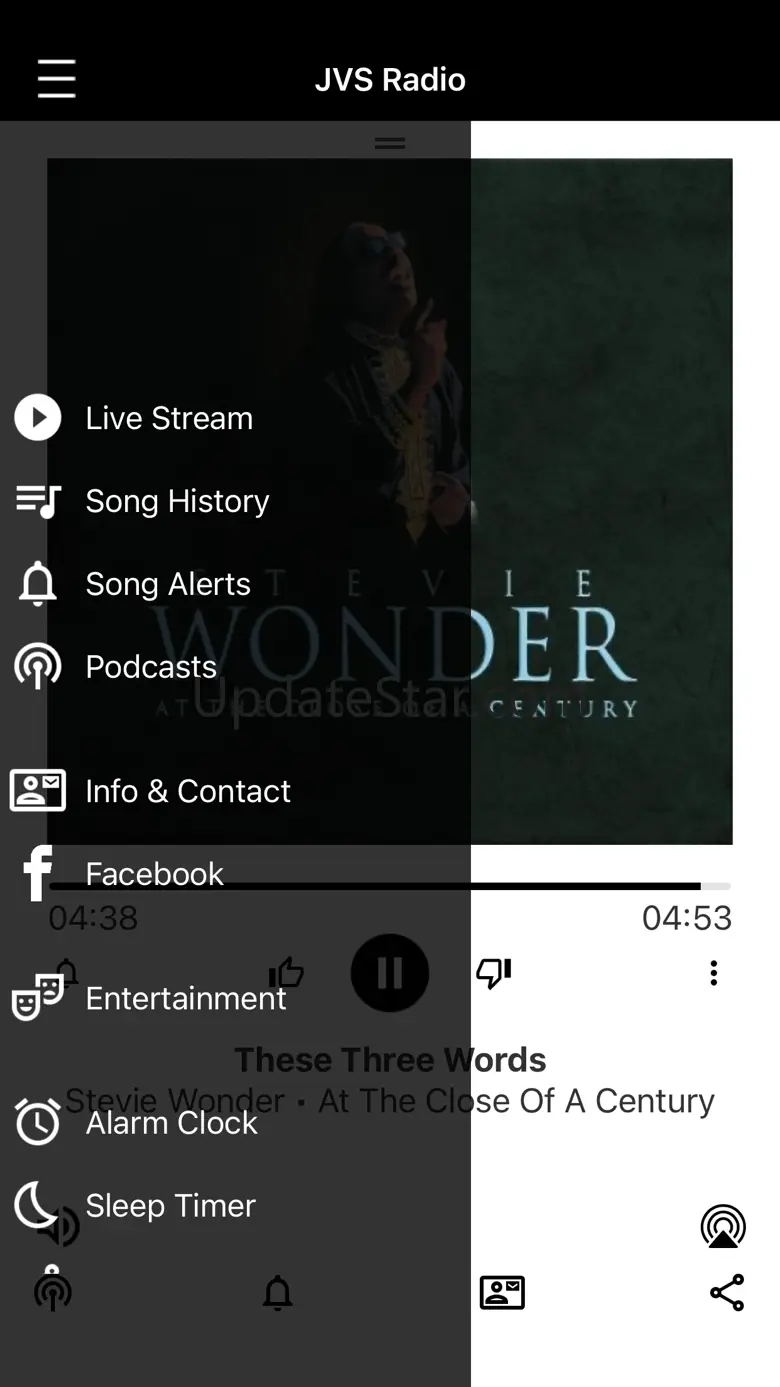This screenshot has height=1387, width=780.
Task: Open the AirPlay casting icon
Action: (x=723, y=1227)
